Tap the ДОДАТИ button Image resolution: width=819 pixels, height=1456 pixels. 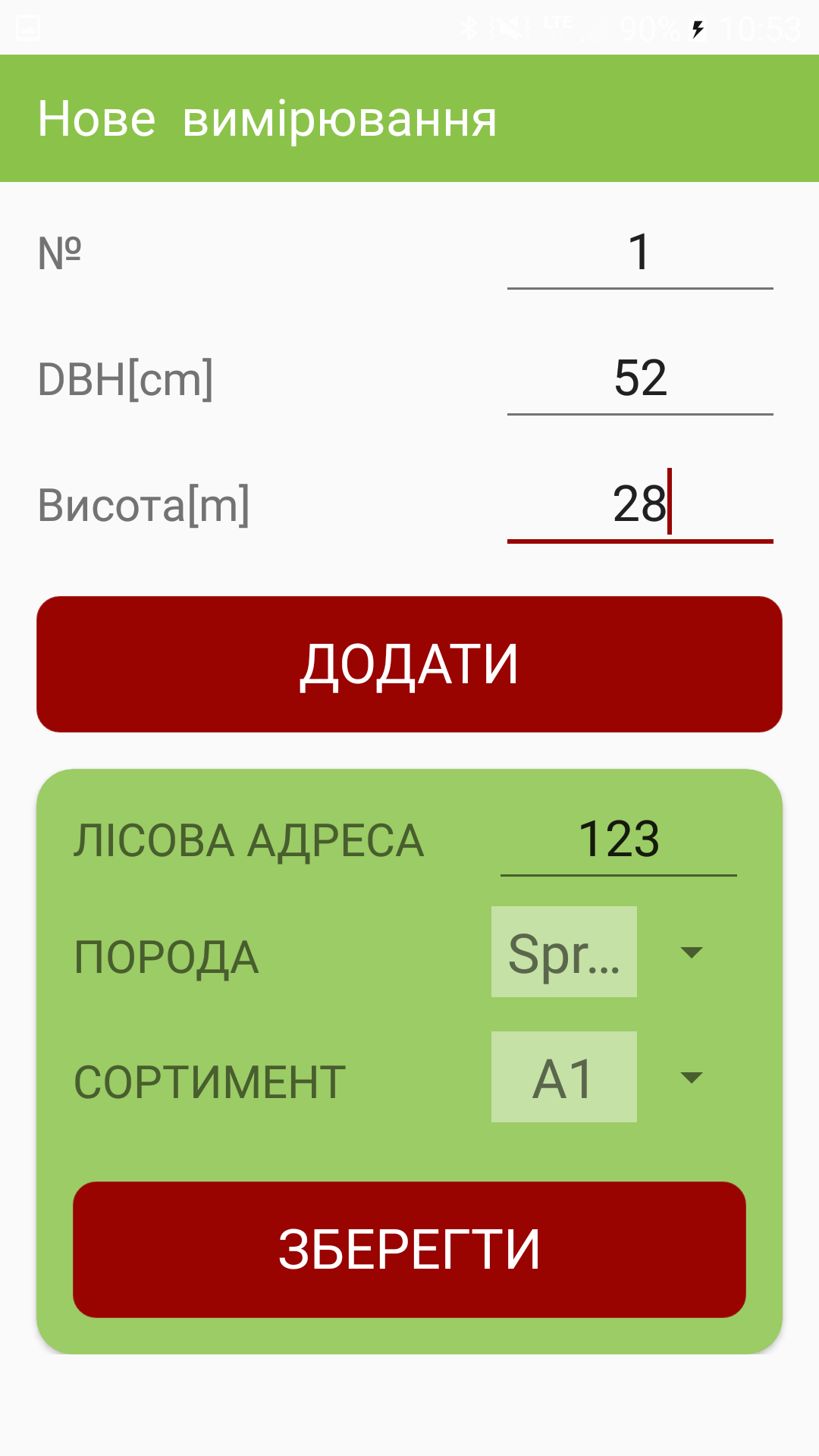click(409, 664)
